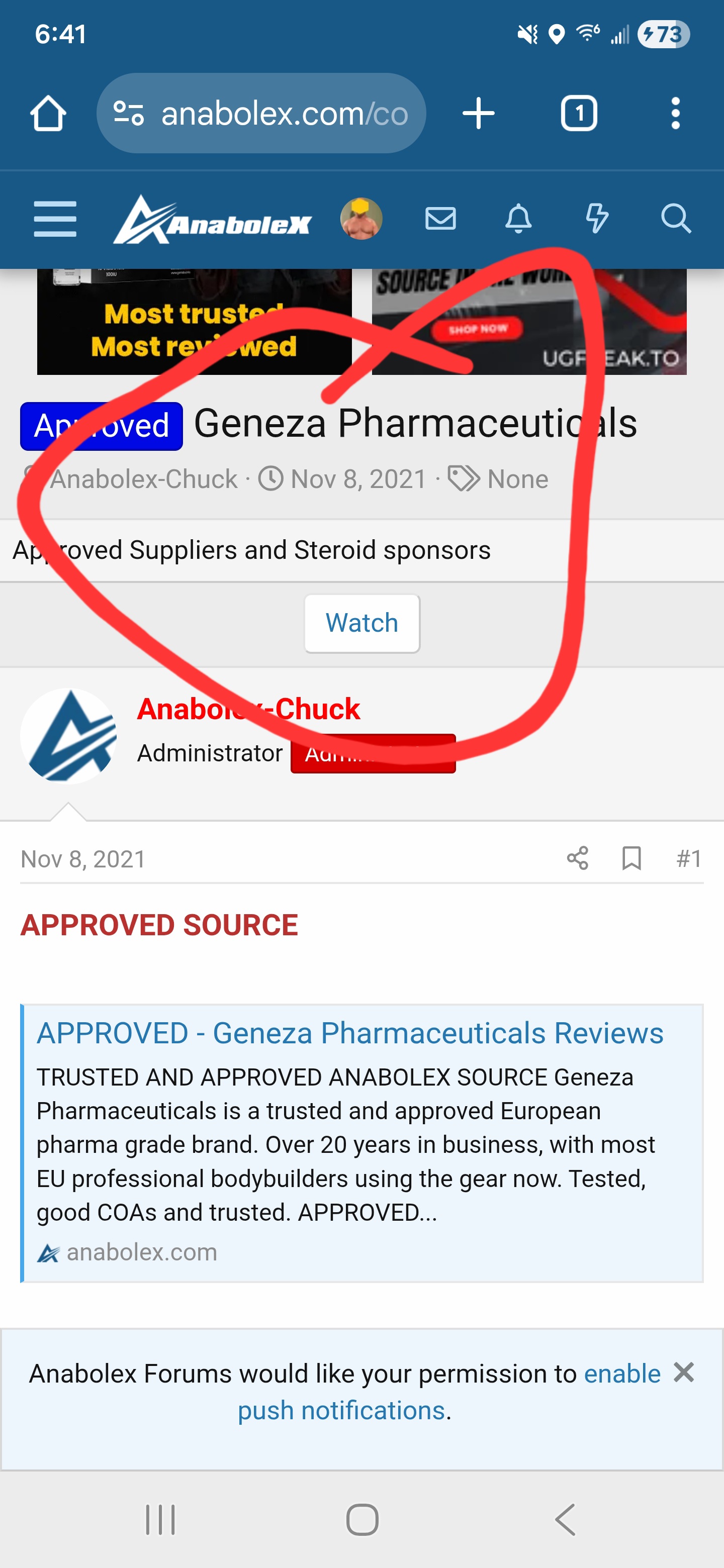
Task: Open the private messages envelope
Action: [x=440, y=219]
